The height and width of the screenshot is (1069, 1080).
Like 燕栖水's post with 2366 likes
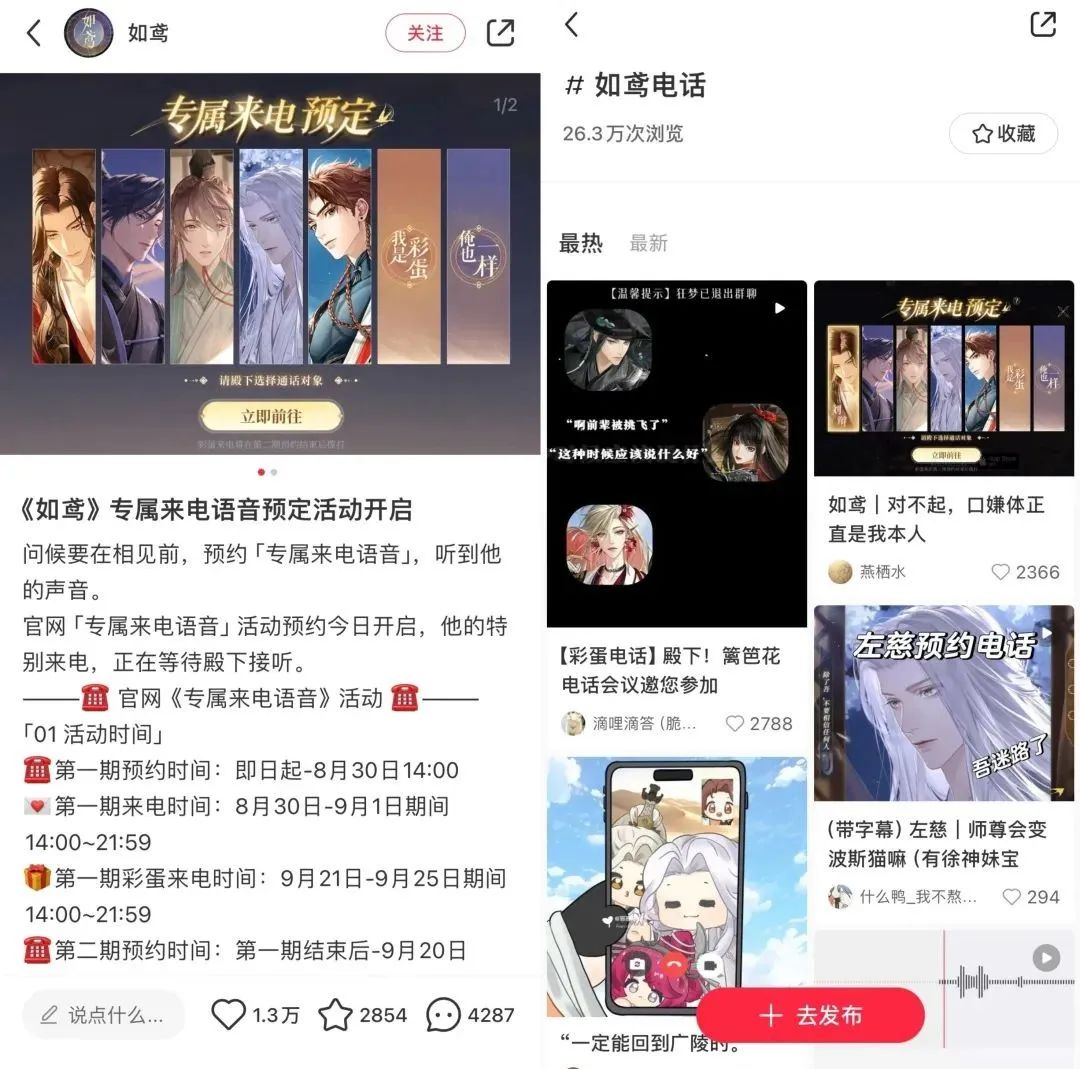[1001, 572]
